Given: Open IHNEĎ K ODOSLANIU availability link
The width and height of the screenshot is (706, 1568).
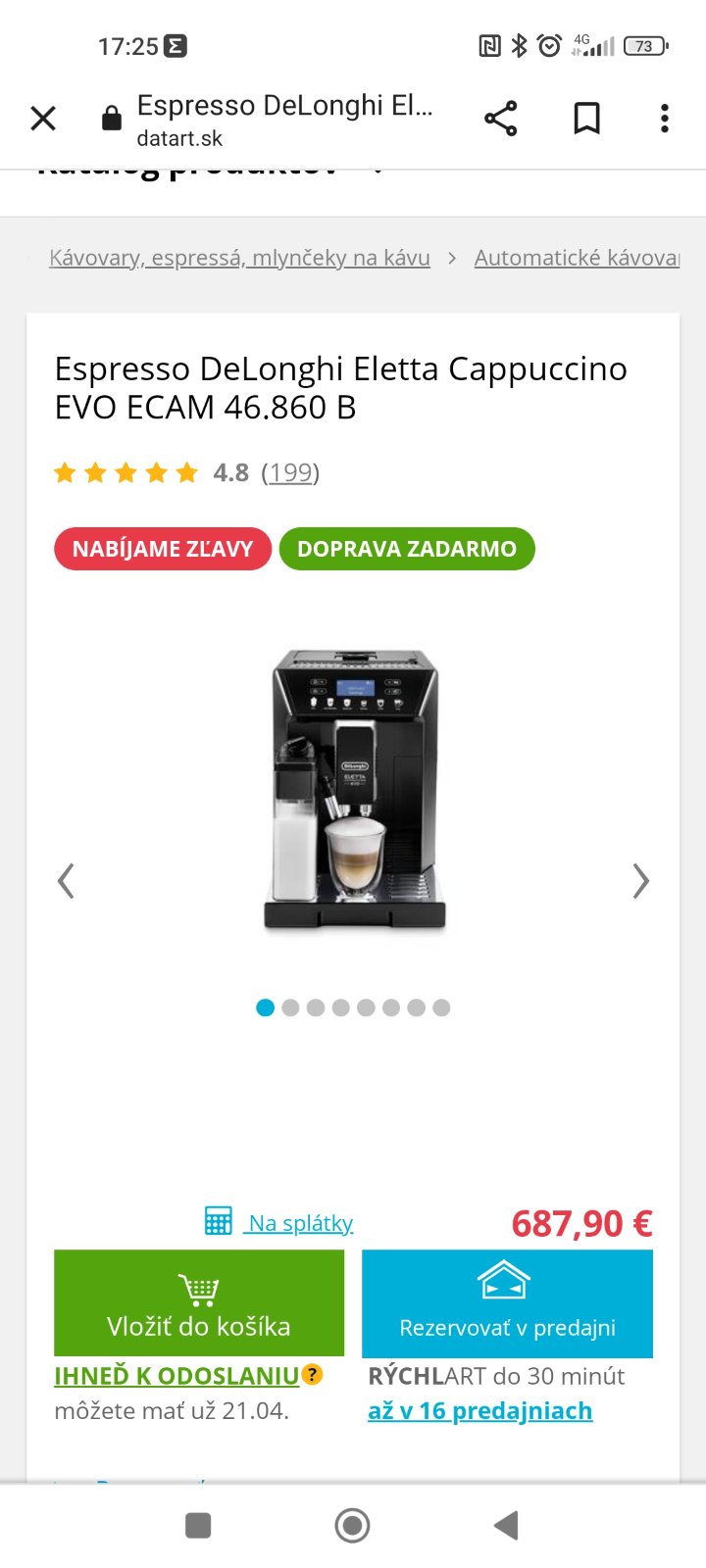Looking at the screenshot, I should (176, 1376).
